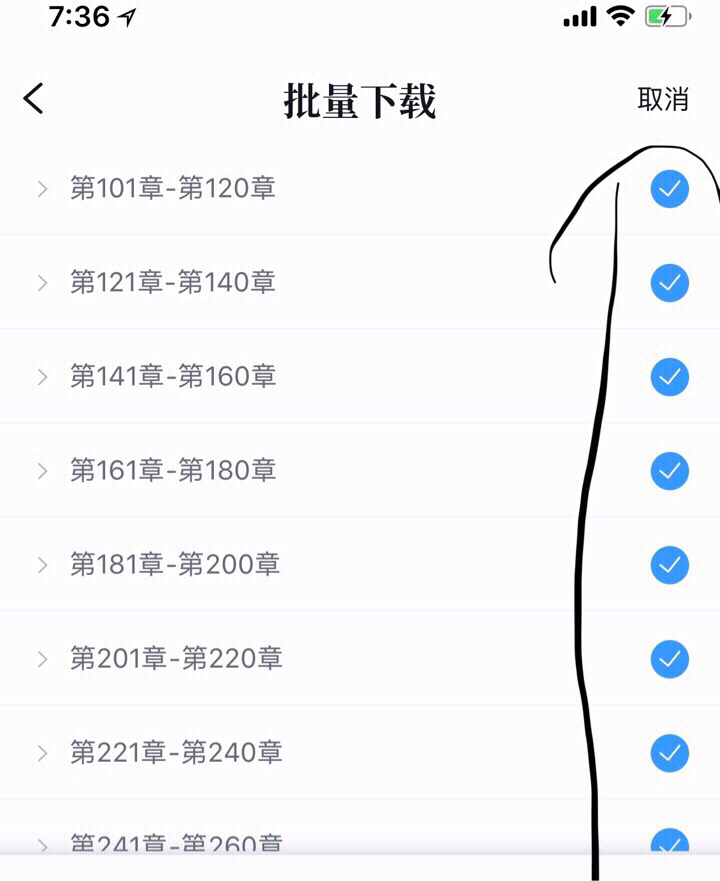
Task: Untick the 第141章-第160章 checkbox
Action: pyautogui.click(x=669, y=376)
